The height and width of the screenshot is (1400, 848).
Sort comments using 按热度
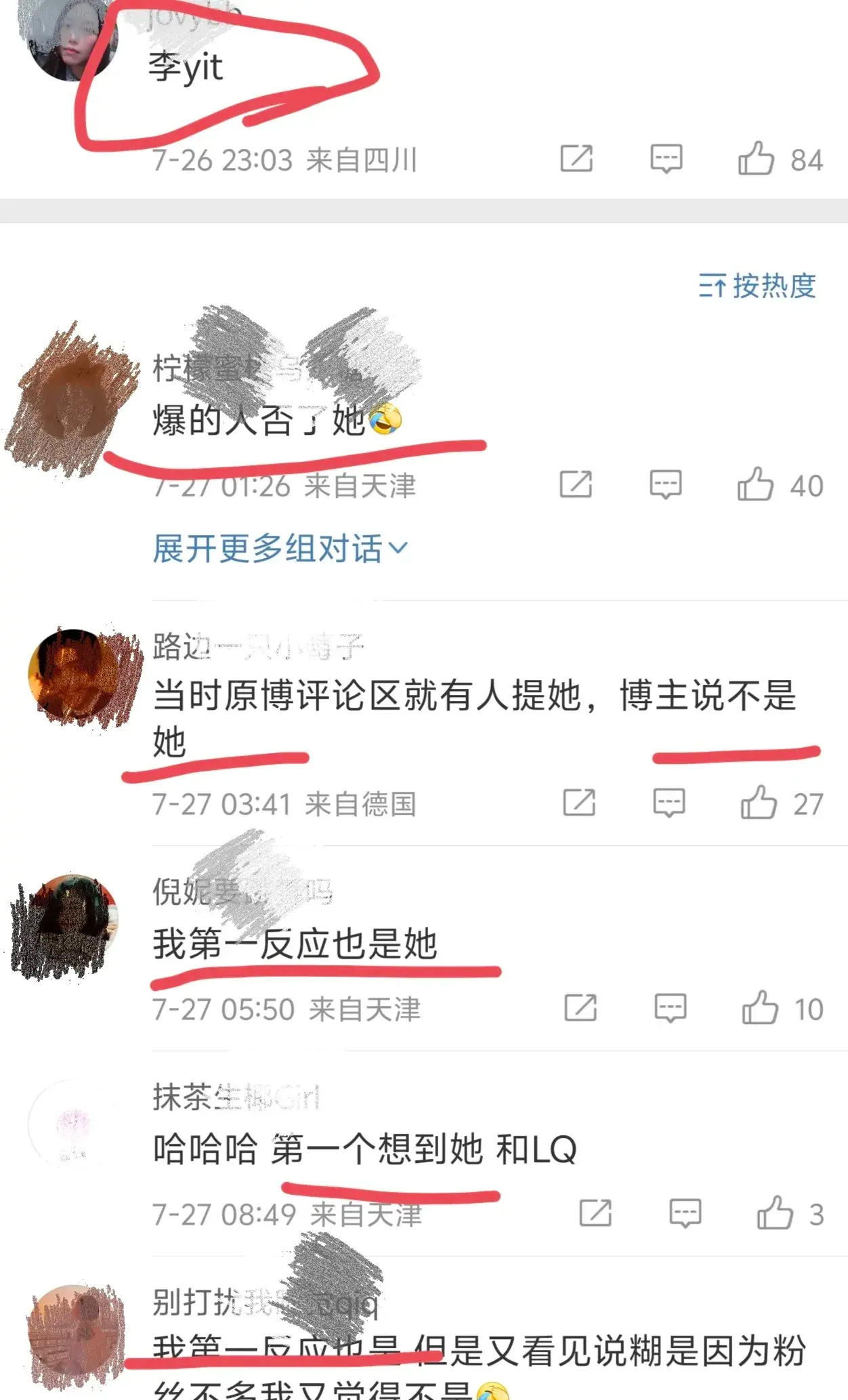(x=757, y=286)
